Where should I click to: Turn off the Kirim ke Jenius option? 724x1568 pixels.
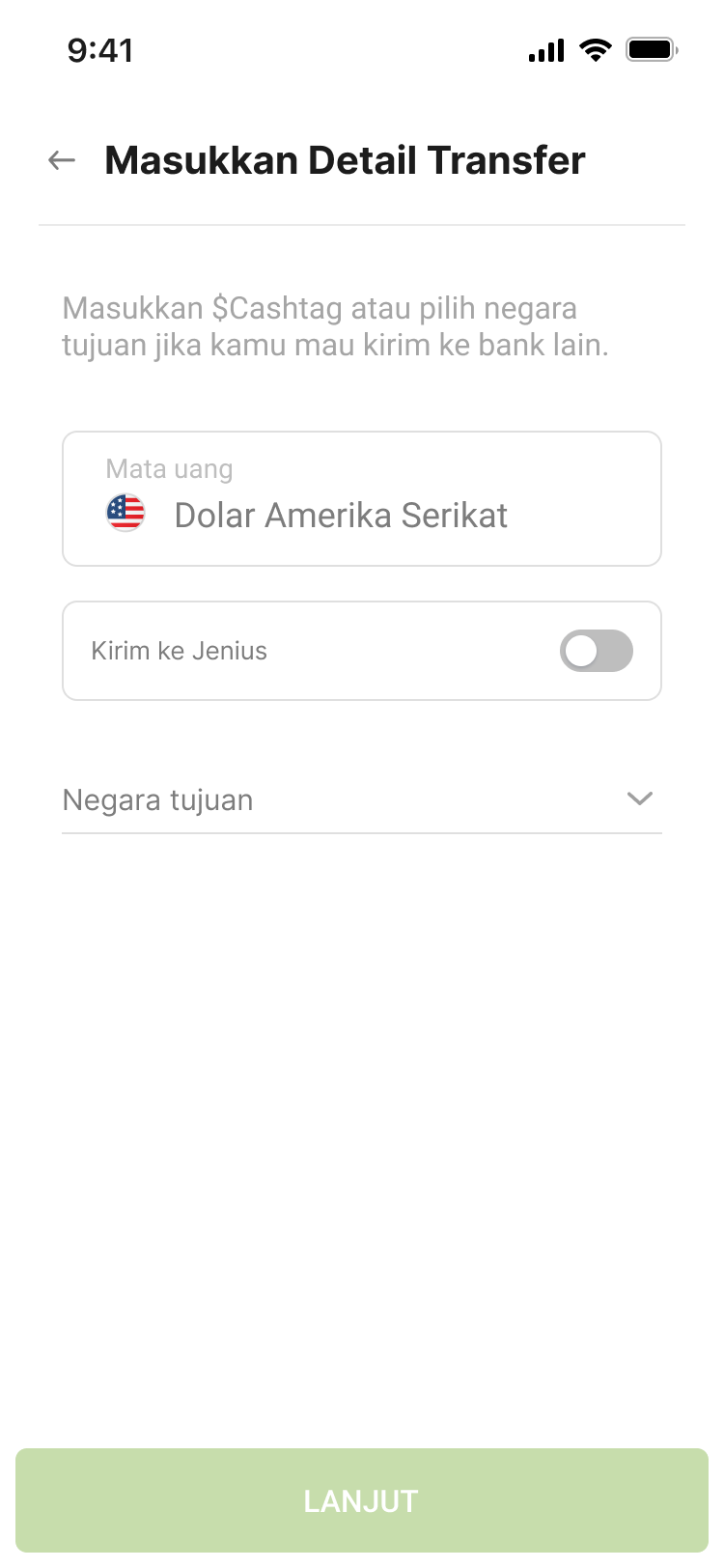point(596,651)
